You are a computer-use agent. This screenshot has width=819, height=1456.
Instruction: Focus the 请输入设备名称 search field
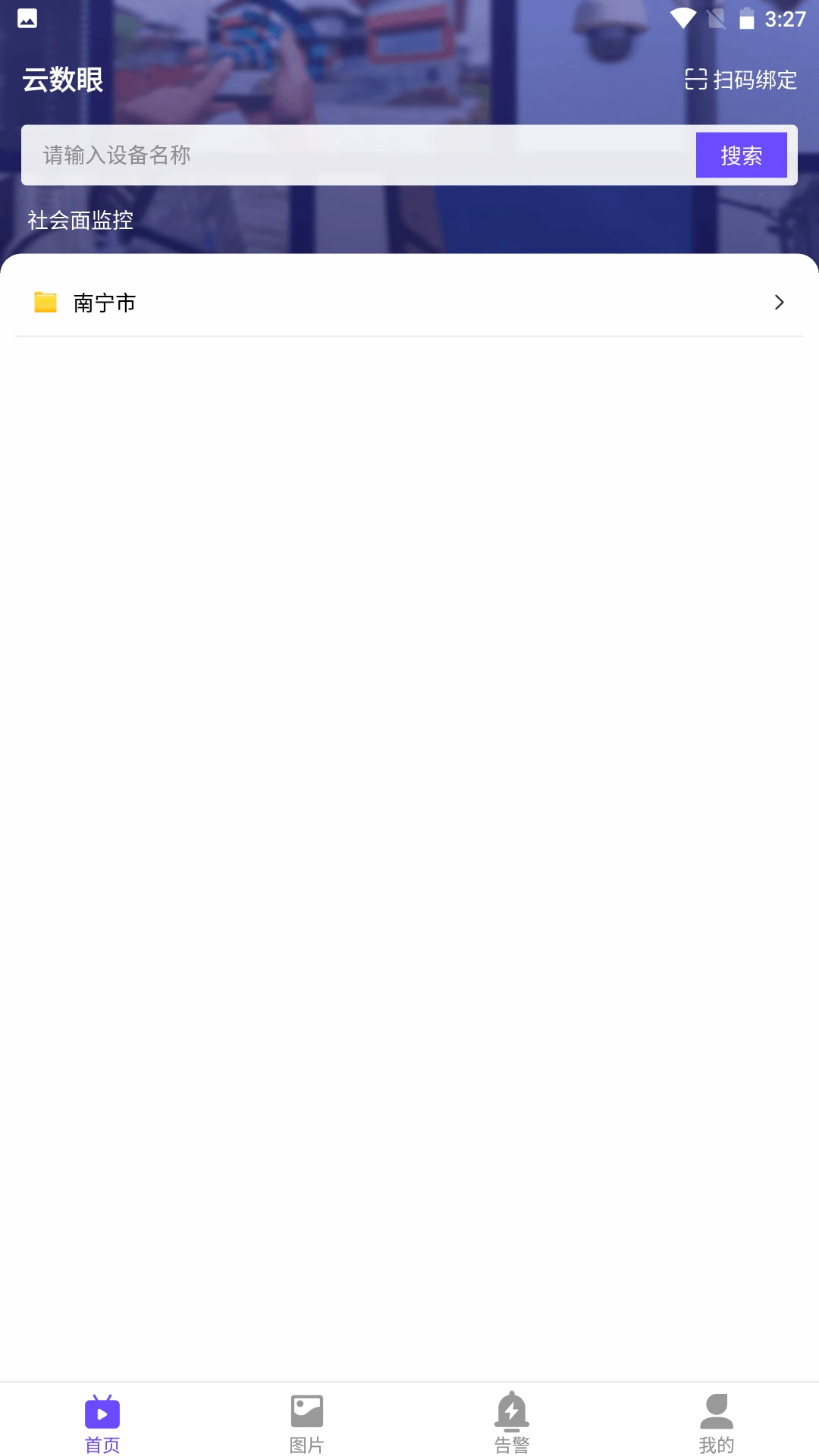click(x=356, y=155)
